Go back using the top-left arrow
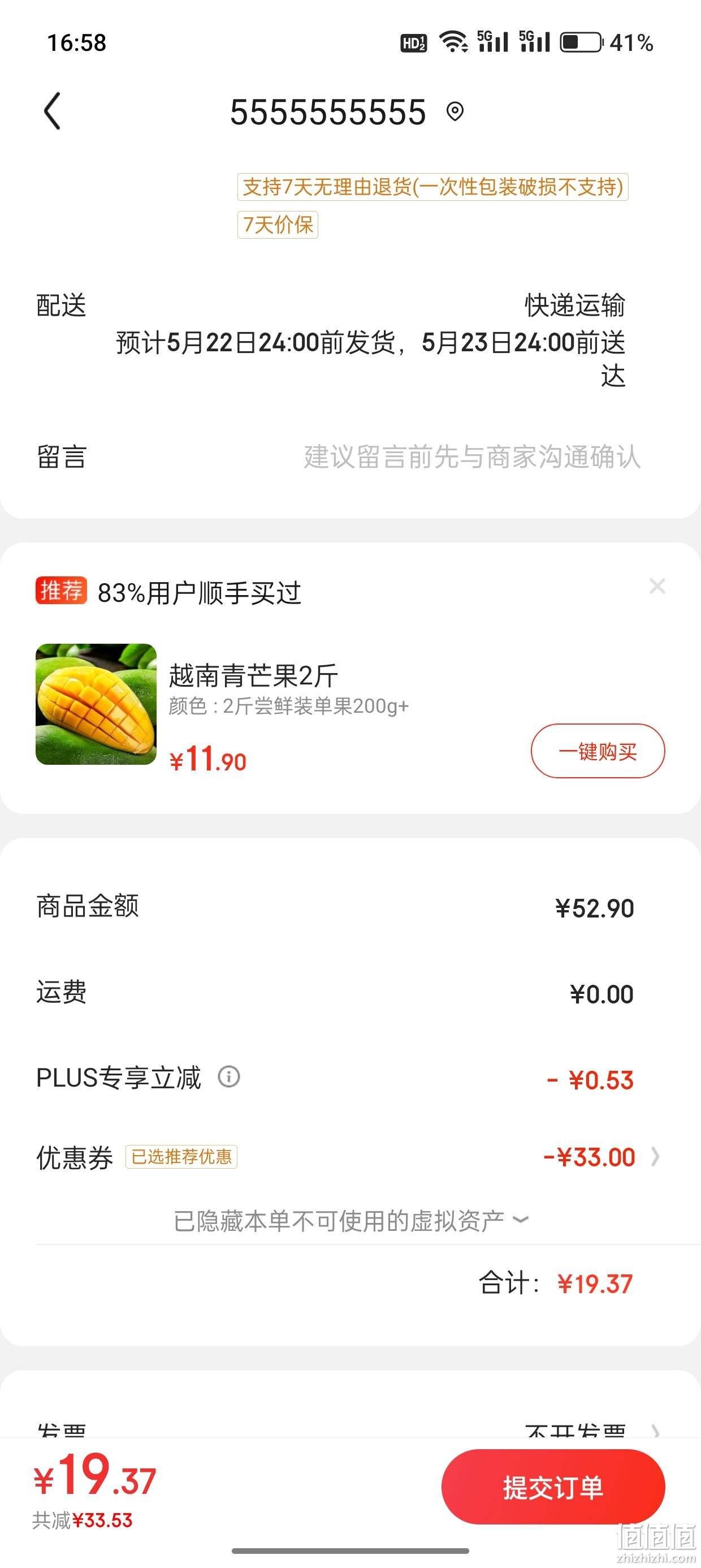The image size is (701, 1568). [53, 111]
